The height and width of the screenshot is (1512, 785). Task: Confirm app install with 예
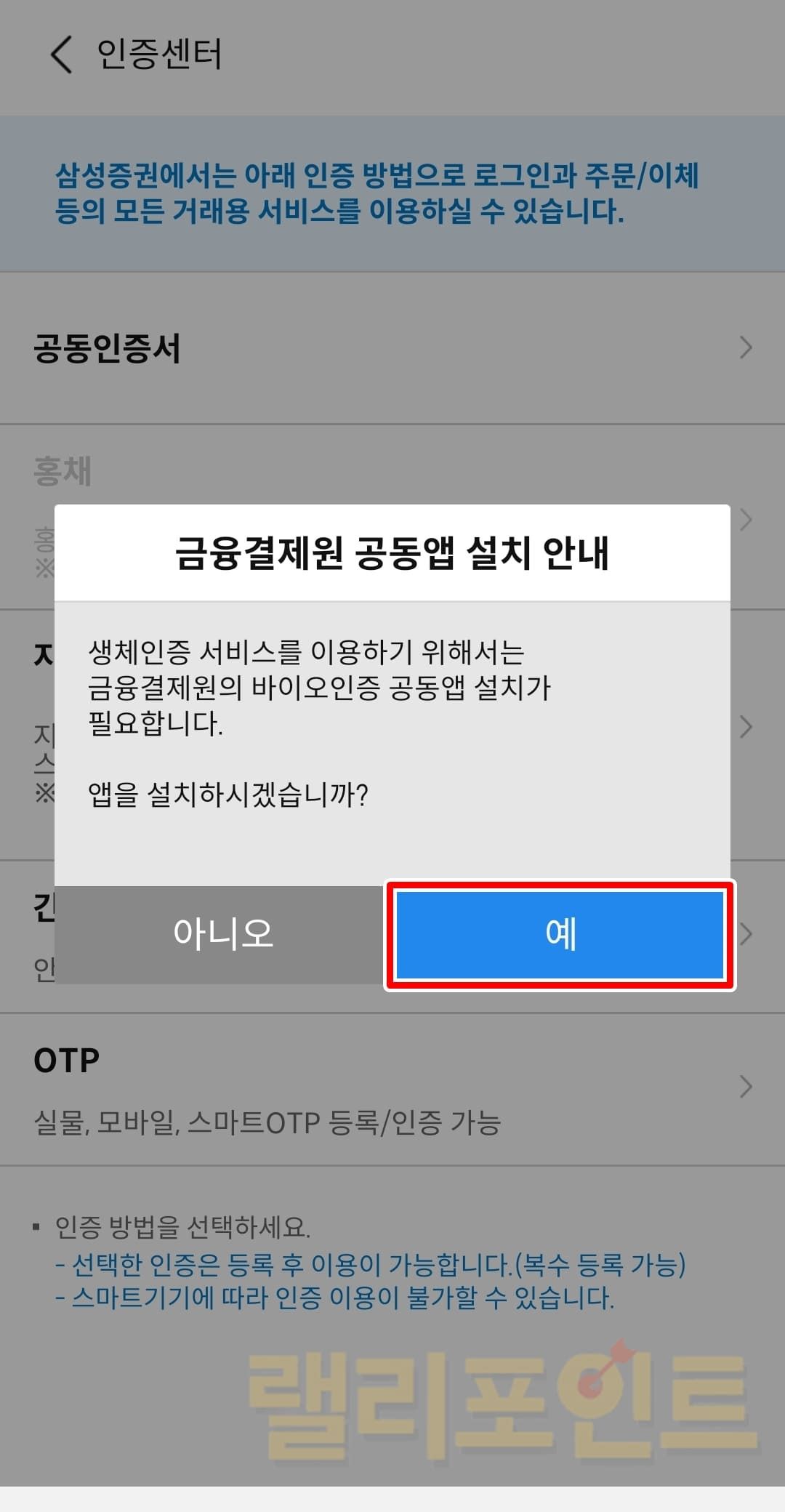click(560, 934)
